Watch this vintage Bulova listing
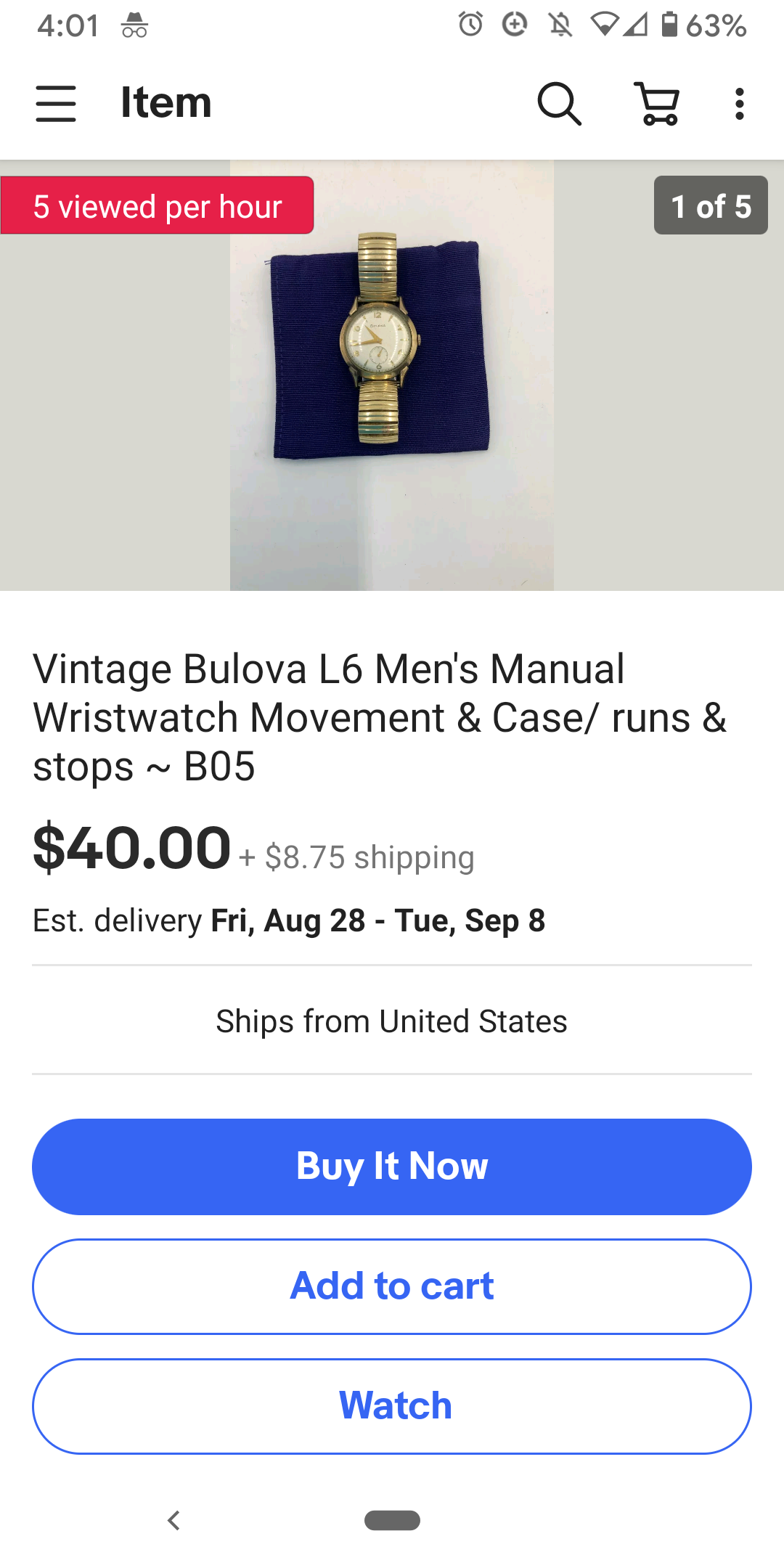The image size is (784, 1568). tap(392, 1406)
